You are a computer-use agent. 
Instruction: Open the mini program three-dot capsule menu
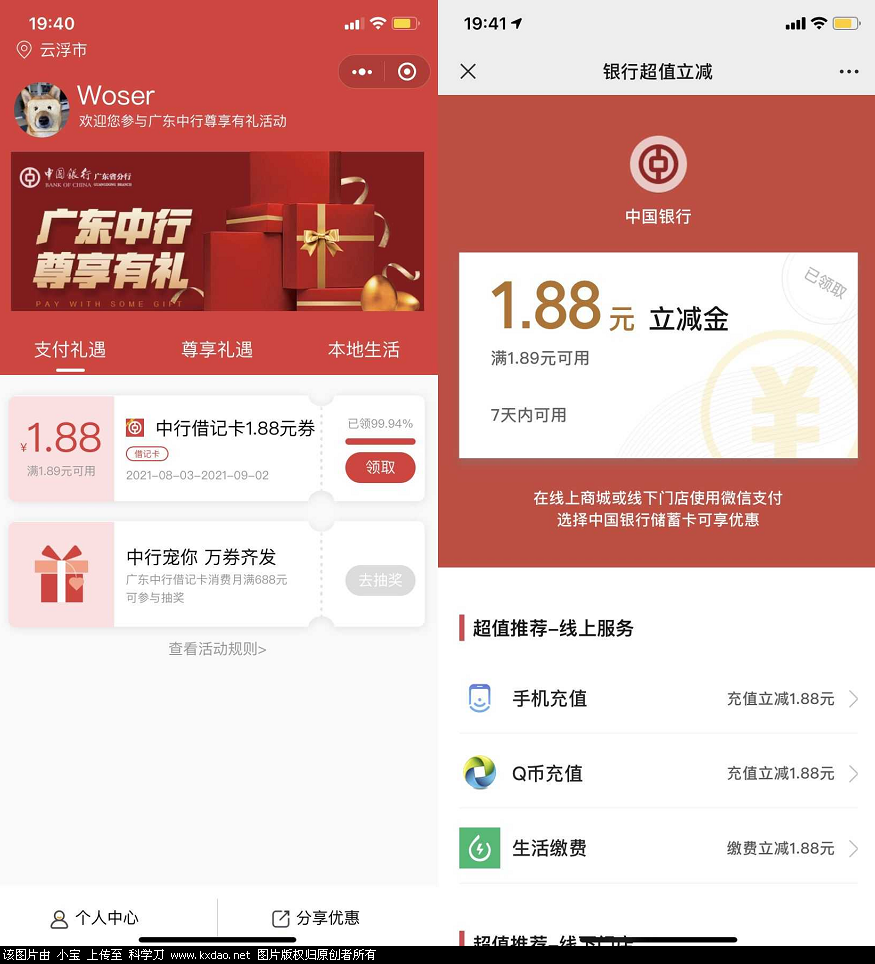[x=362, y=72]
